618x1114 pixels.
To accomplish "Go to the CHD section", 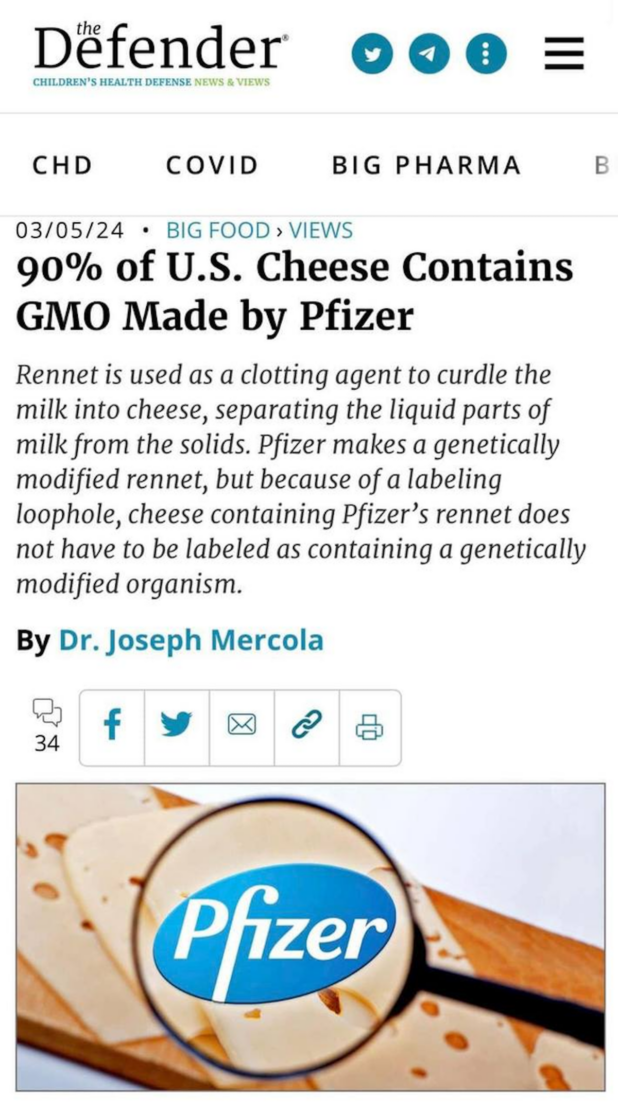I will click(62, 165).
